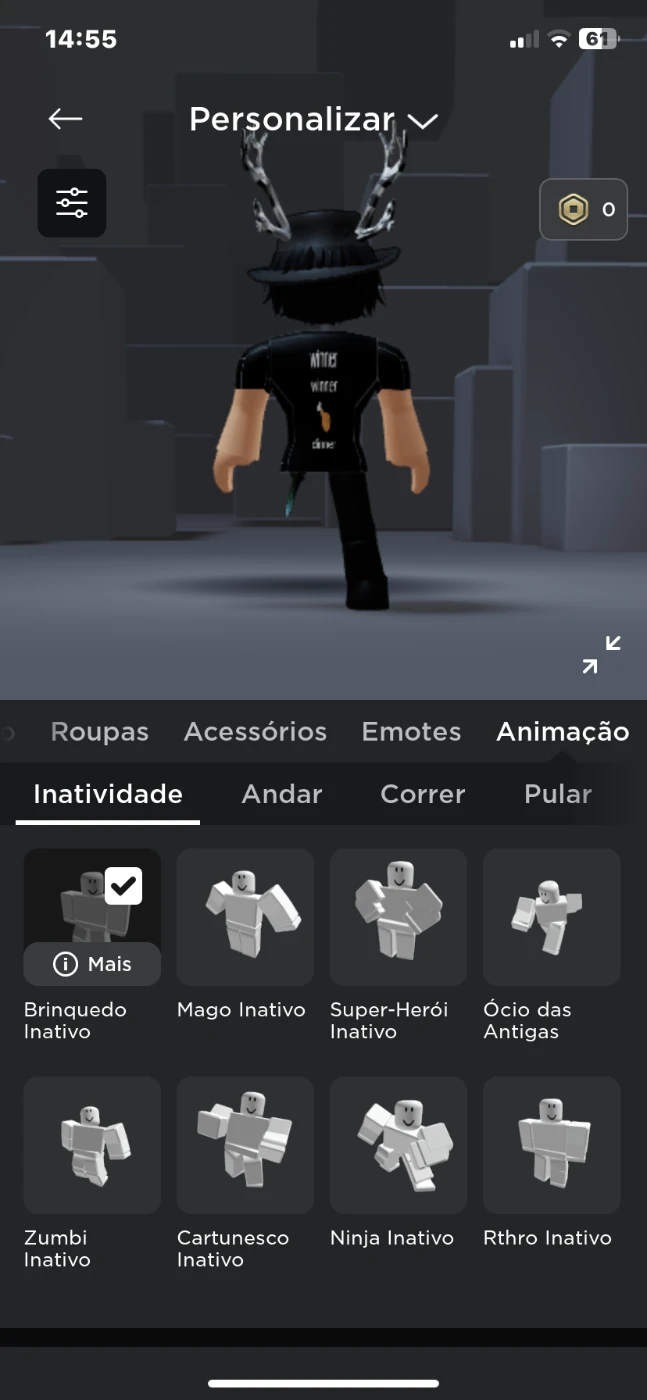Switch to the Correr sub-tab
Screen dimensions: 647x1400
click(423, 794)
